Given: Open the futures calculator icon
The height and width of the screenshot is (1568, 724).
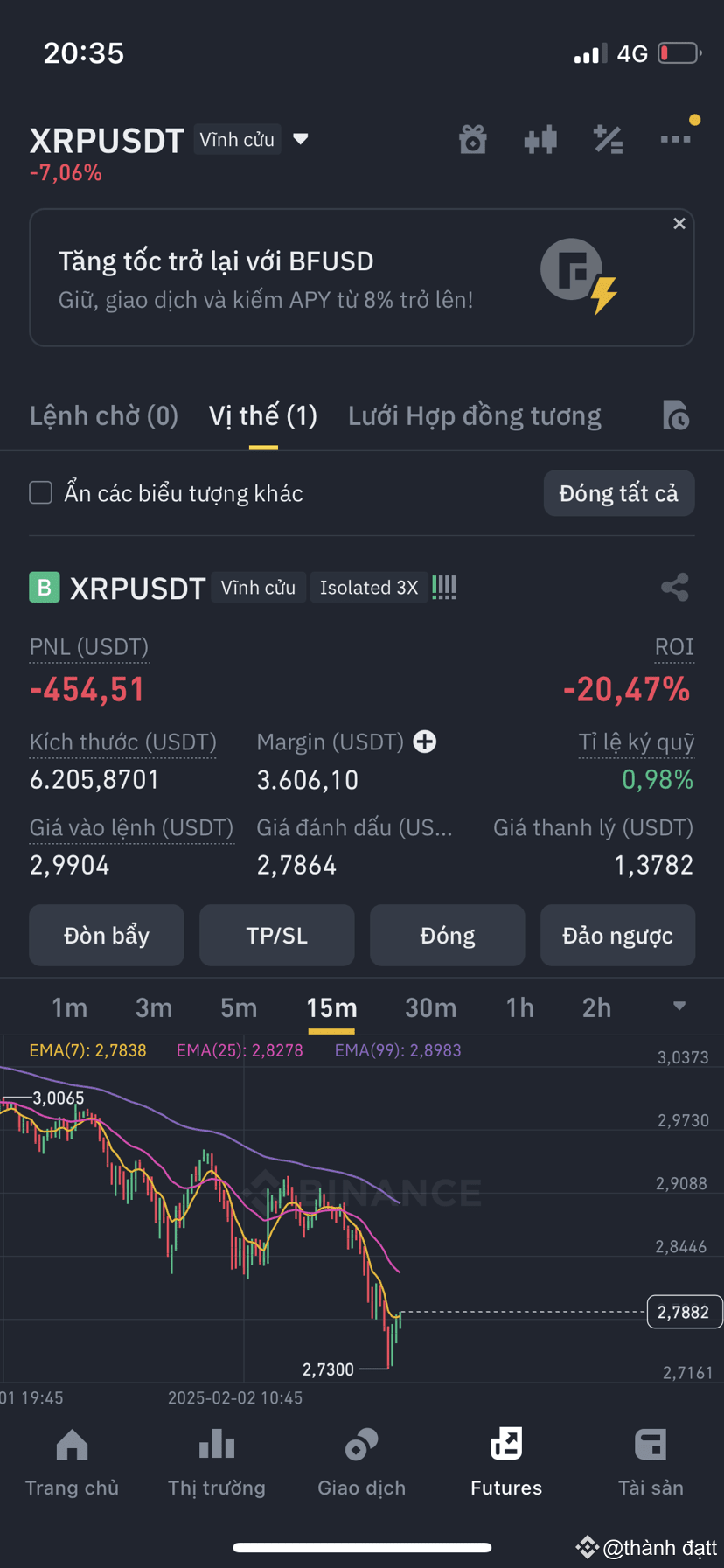Looking at the screenshot, I should (x=608, y=140).
